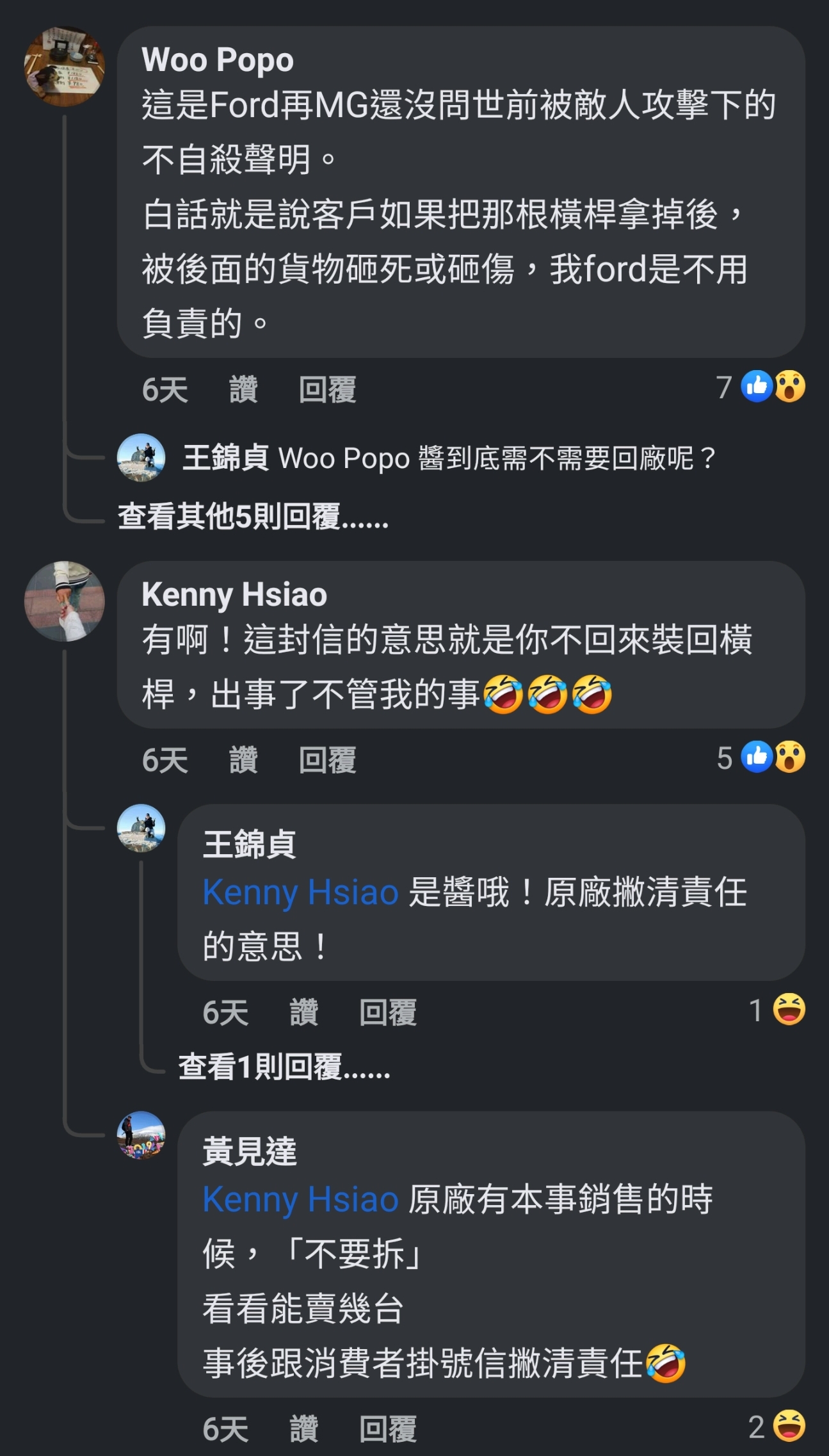Open Kenny Hsiao mention in 黃見達's reply
Screen dimensions: 829x1456
click(x=301, y=1199)
